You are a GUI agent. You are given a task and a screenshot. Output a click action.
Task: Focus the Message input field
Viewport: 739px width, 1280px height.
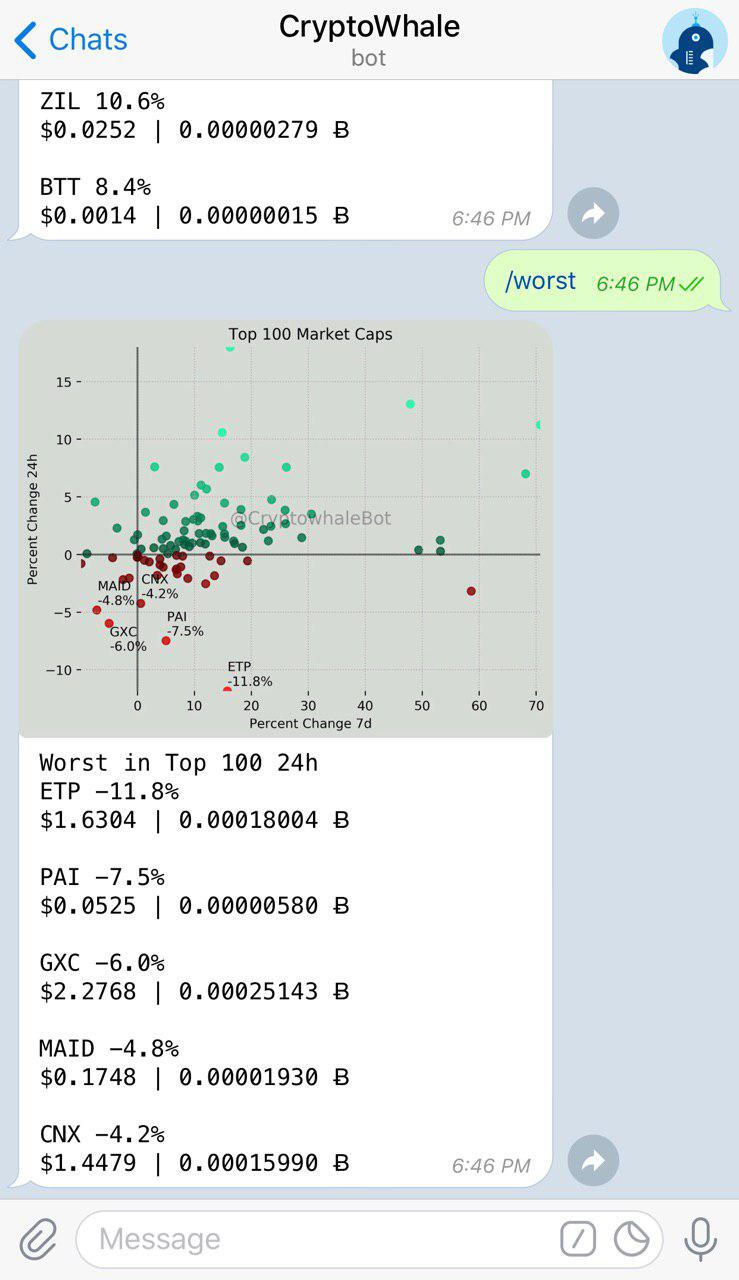click(320, 1240)
